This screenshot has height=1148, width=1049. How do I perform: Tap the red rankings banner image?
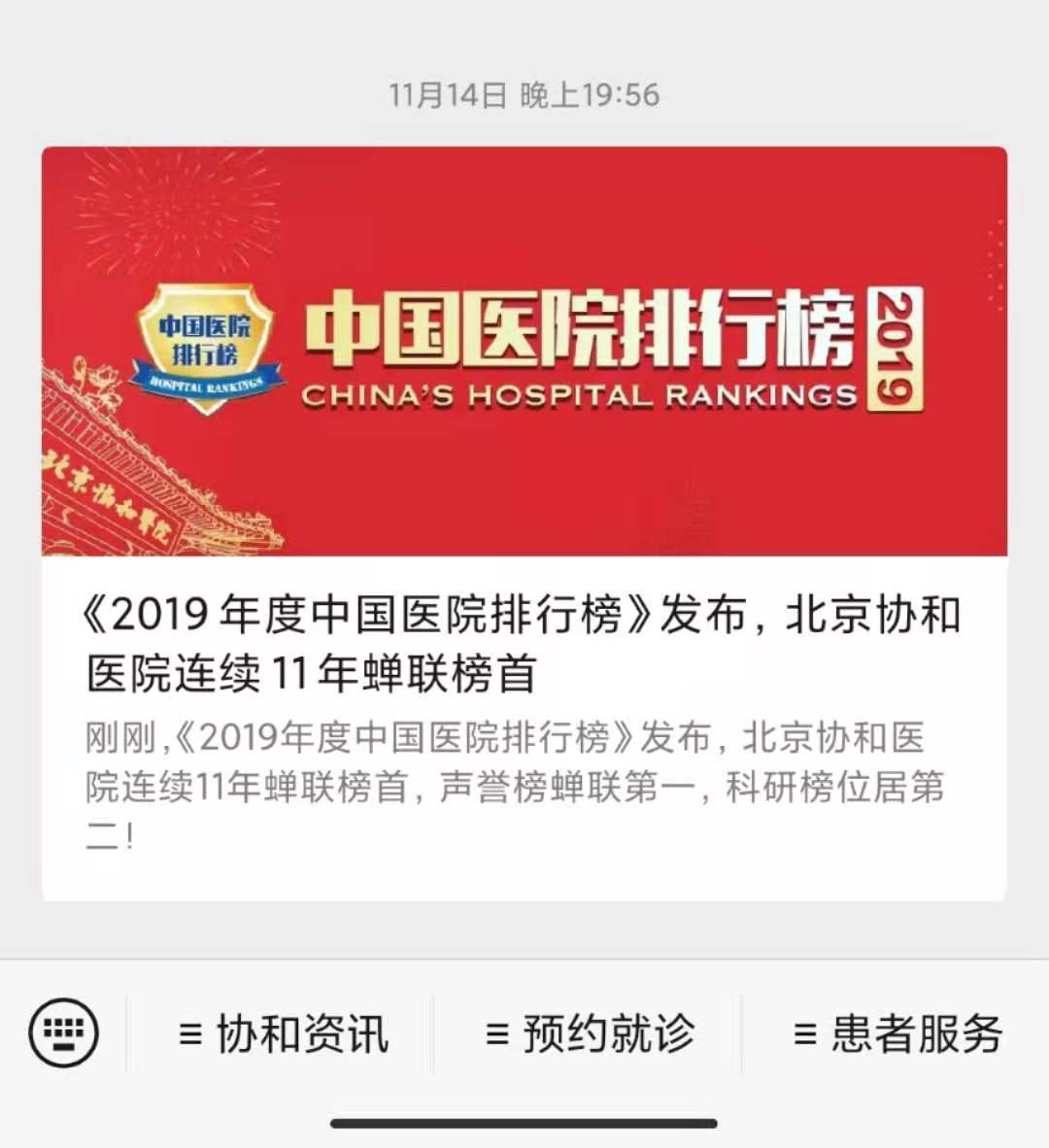524,350
